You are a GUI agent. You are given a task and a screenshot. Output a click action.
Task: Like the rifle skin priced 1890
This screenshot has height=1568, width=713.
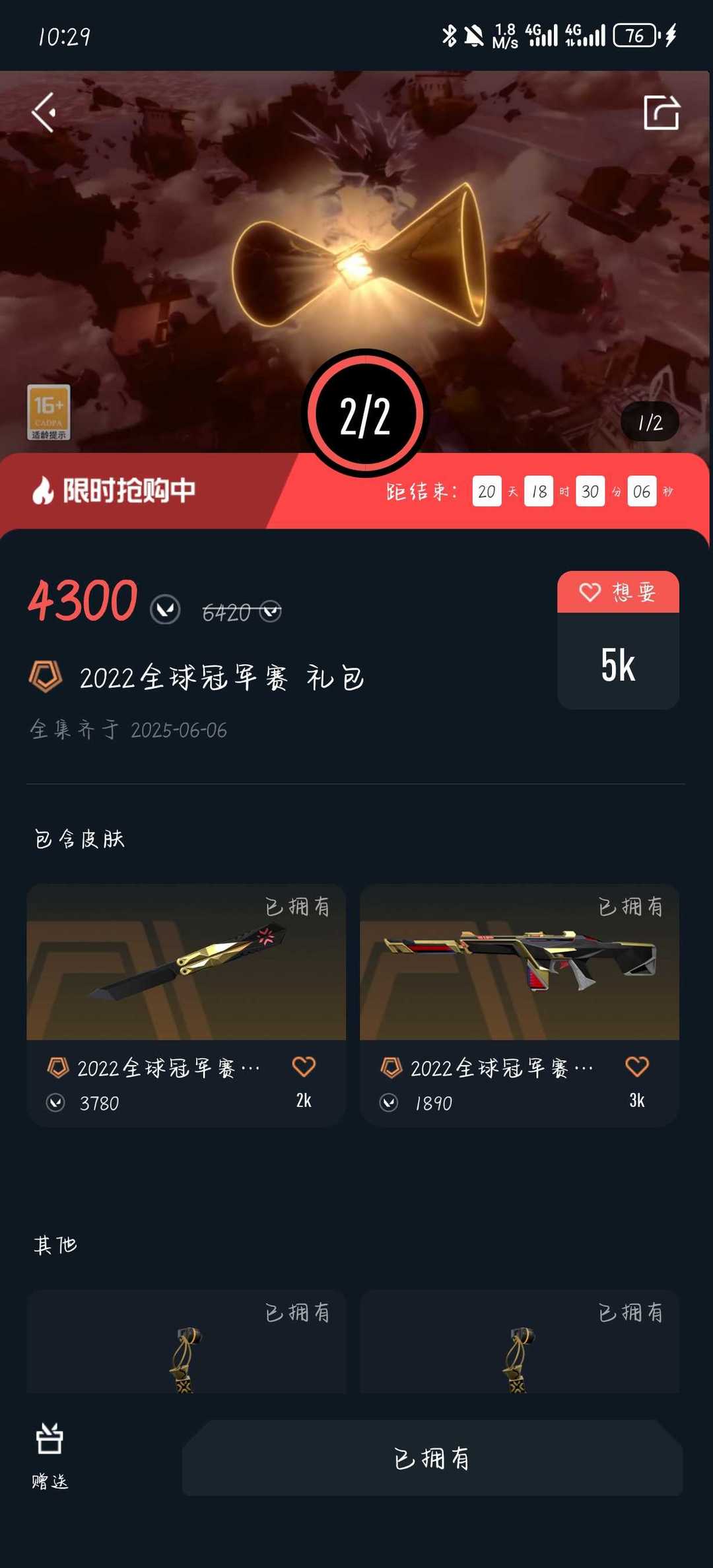(x=637, y=1066)
